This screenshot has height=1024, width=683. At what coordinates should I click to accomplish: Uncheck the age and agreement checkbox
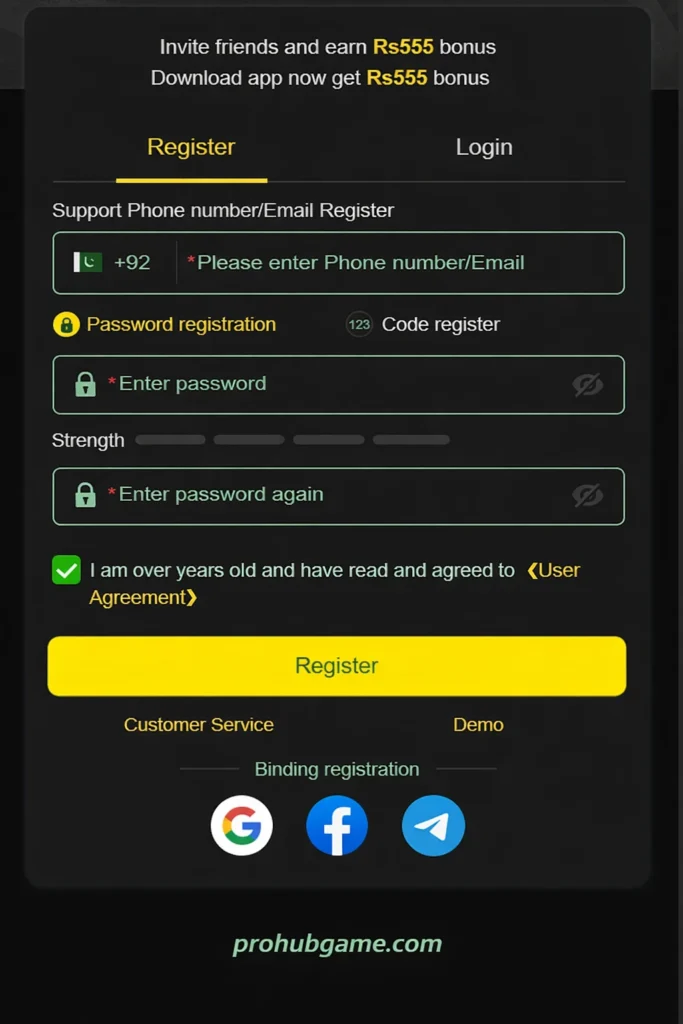pyautogui.click(x=66, y=571)
